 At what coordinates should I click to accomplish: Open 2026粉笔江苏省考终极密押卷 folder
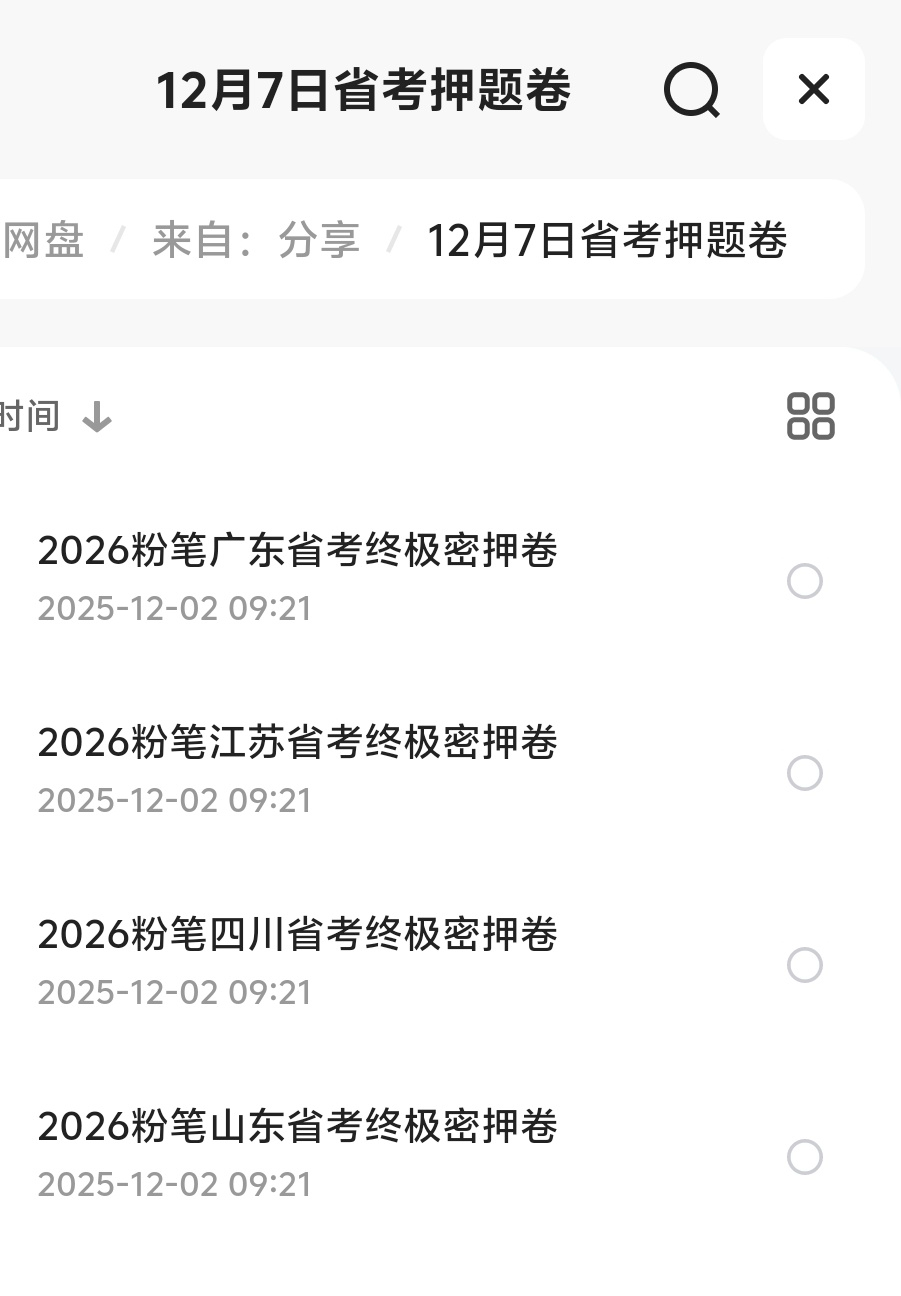pos(297,743)
